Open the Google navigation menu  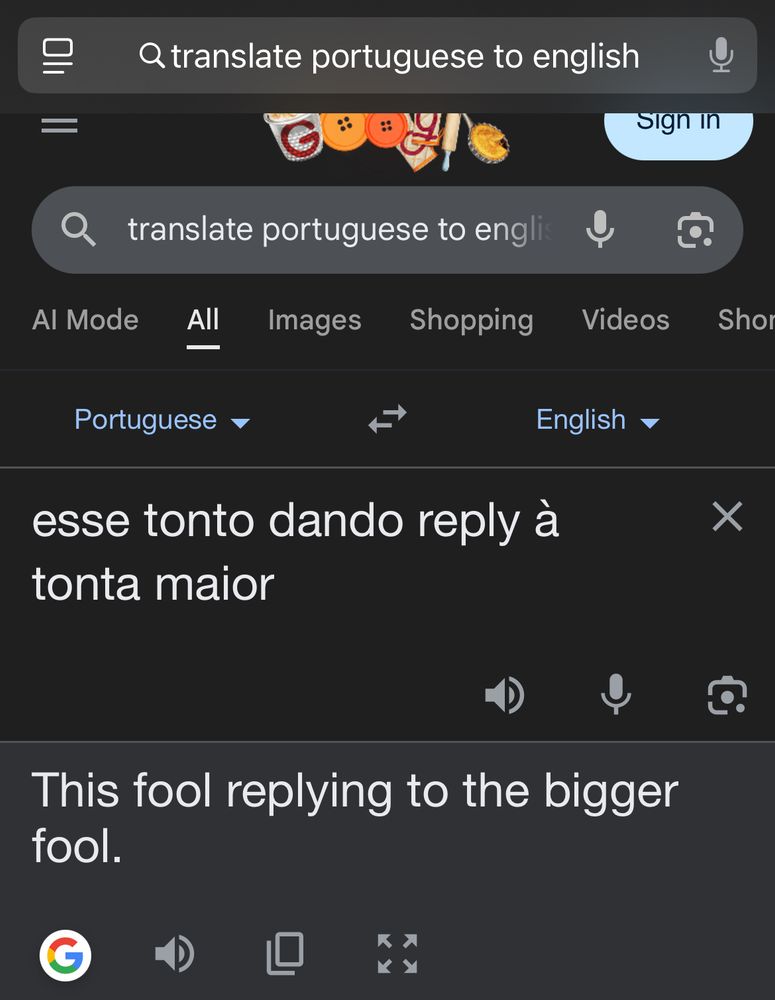point(59,124)
